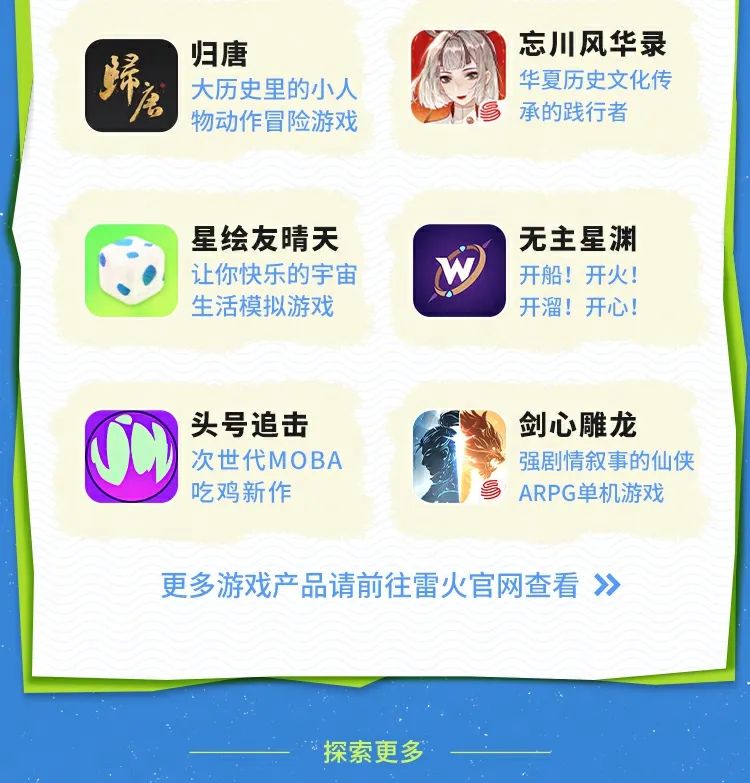Open the 雷火官网 more games link
This screenshot has width=750, height=783.
389,585
